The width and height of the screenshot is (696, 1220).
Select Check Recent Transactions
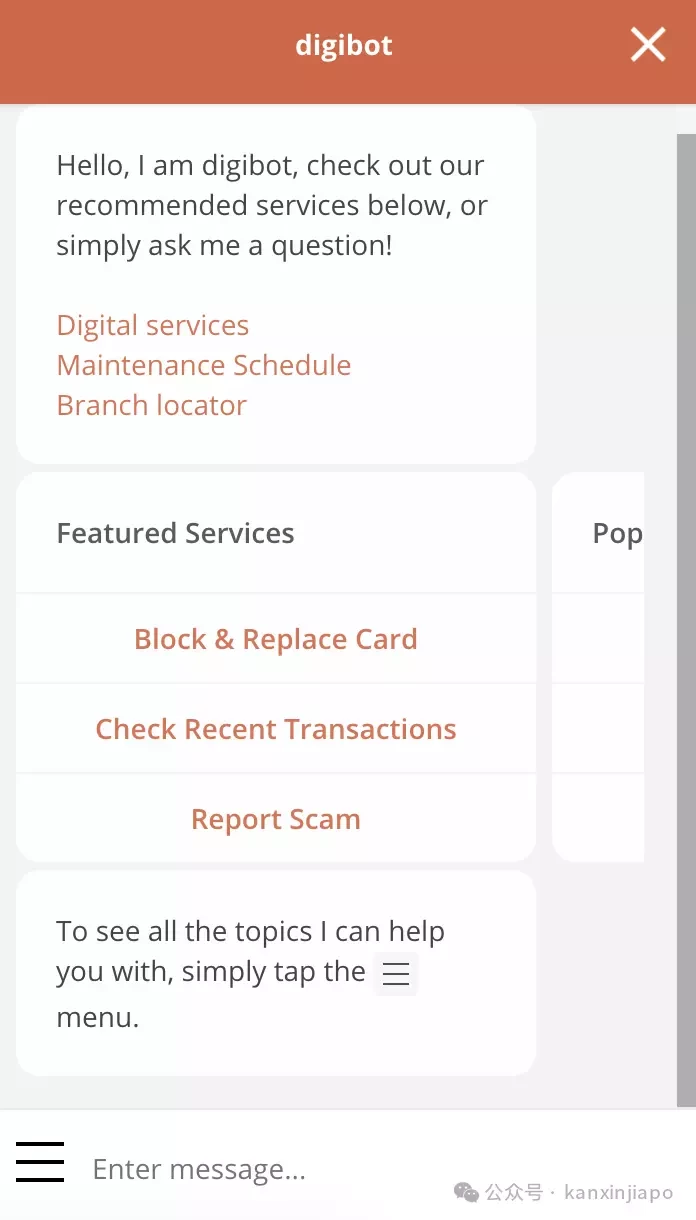(276, 729)
